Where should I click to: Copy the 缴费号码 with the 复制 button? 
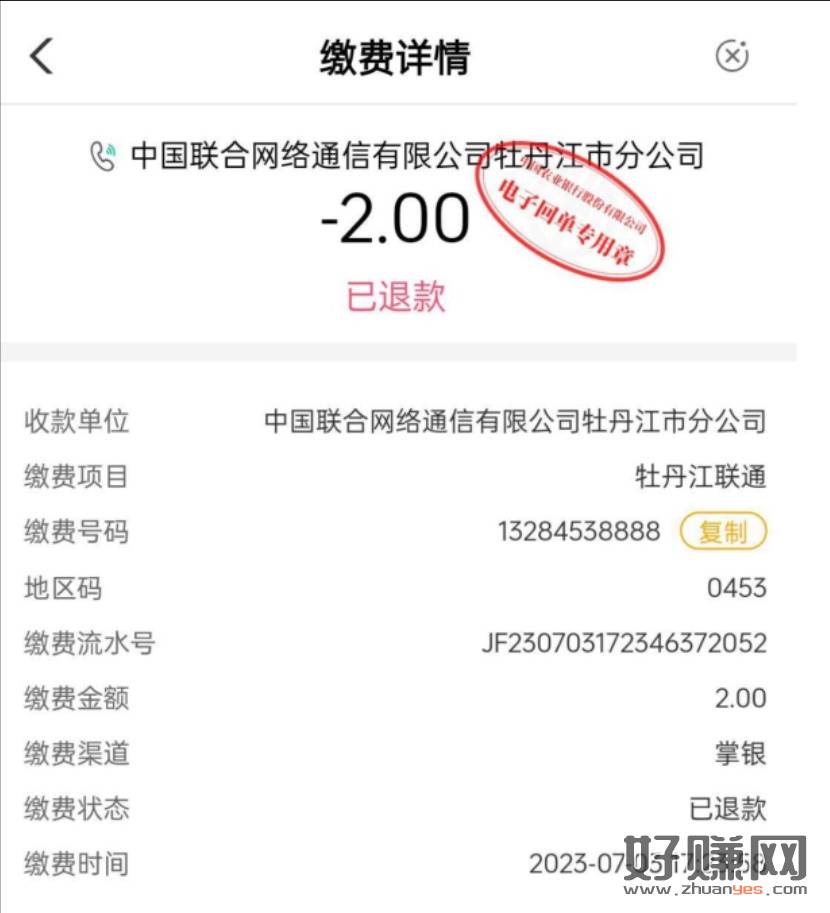tap(722, 532)
